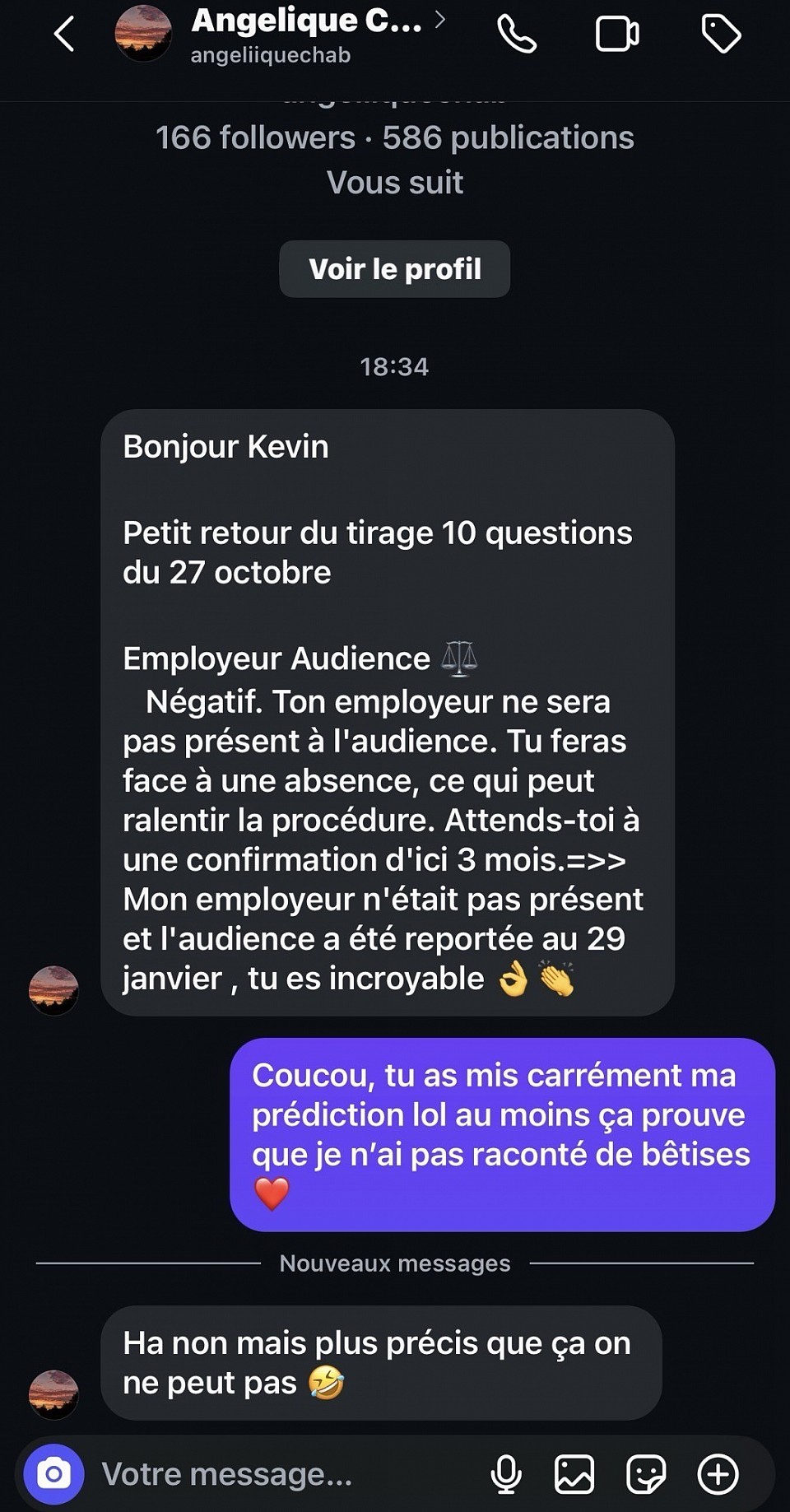Record a voice message with the microphone icon
The height and width of the screenshot is (1512, 790).
point(508,1473)
